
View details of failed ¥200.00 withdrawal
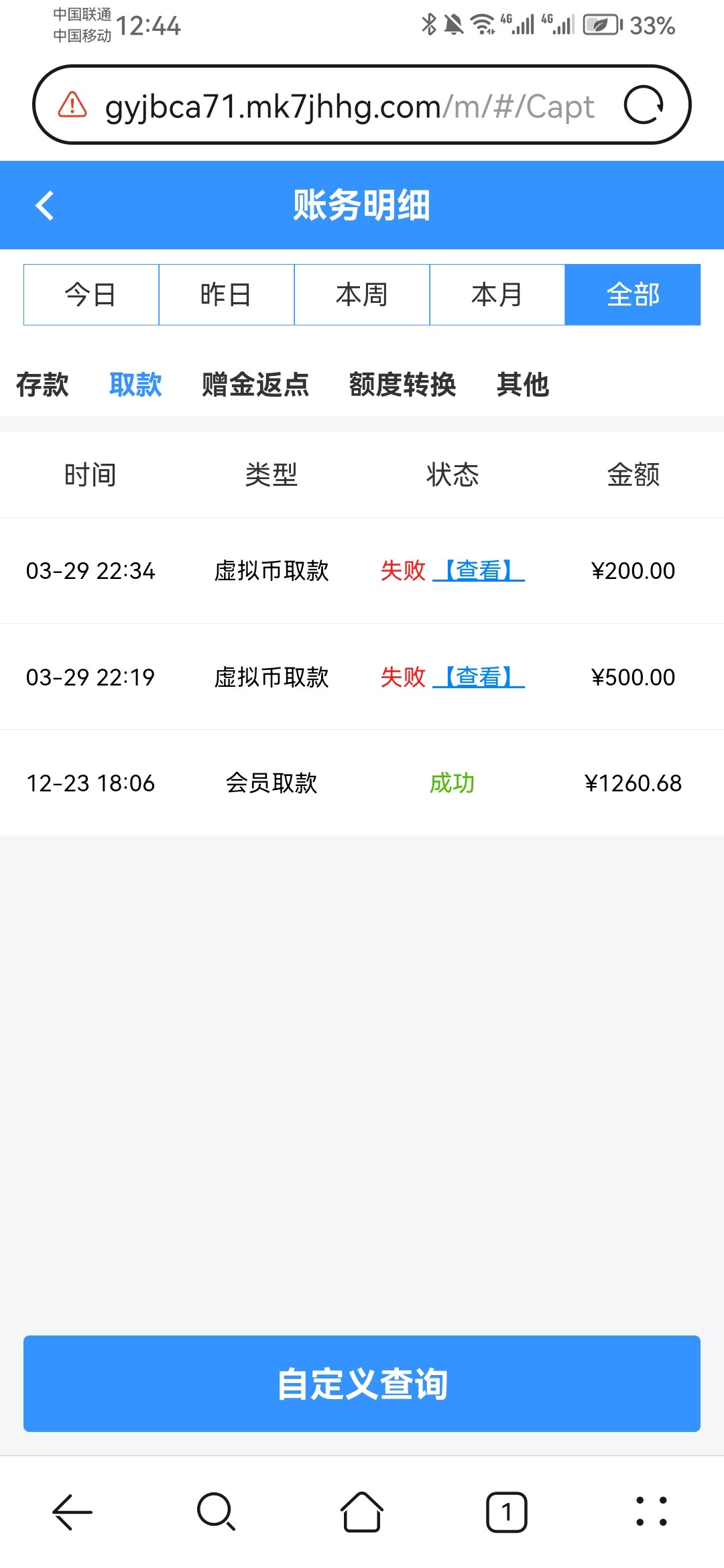pyautogui.click(x=479, y=571)
